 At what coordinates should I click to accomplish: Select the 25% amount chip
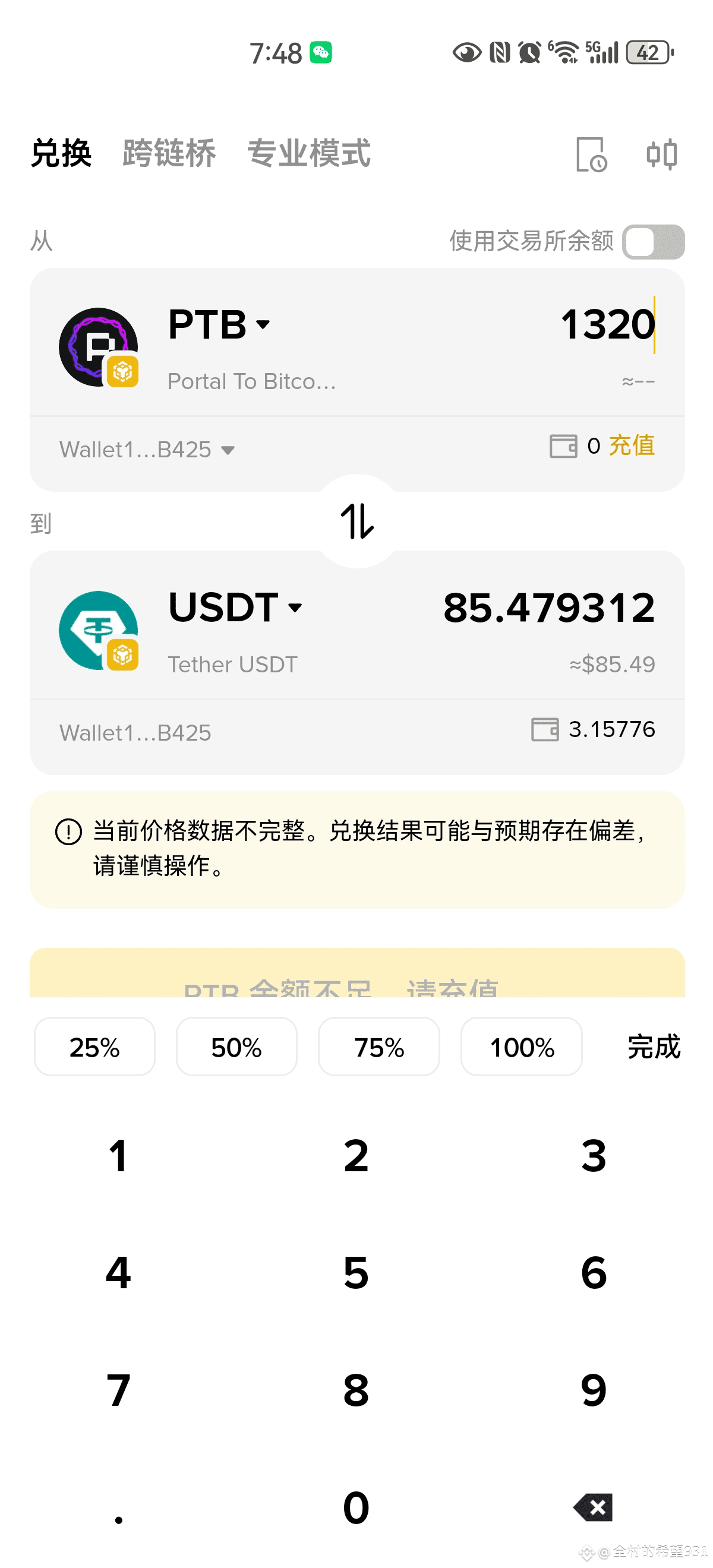pos(94,1047)
